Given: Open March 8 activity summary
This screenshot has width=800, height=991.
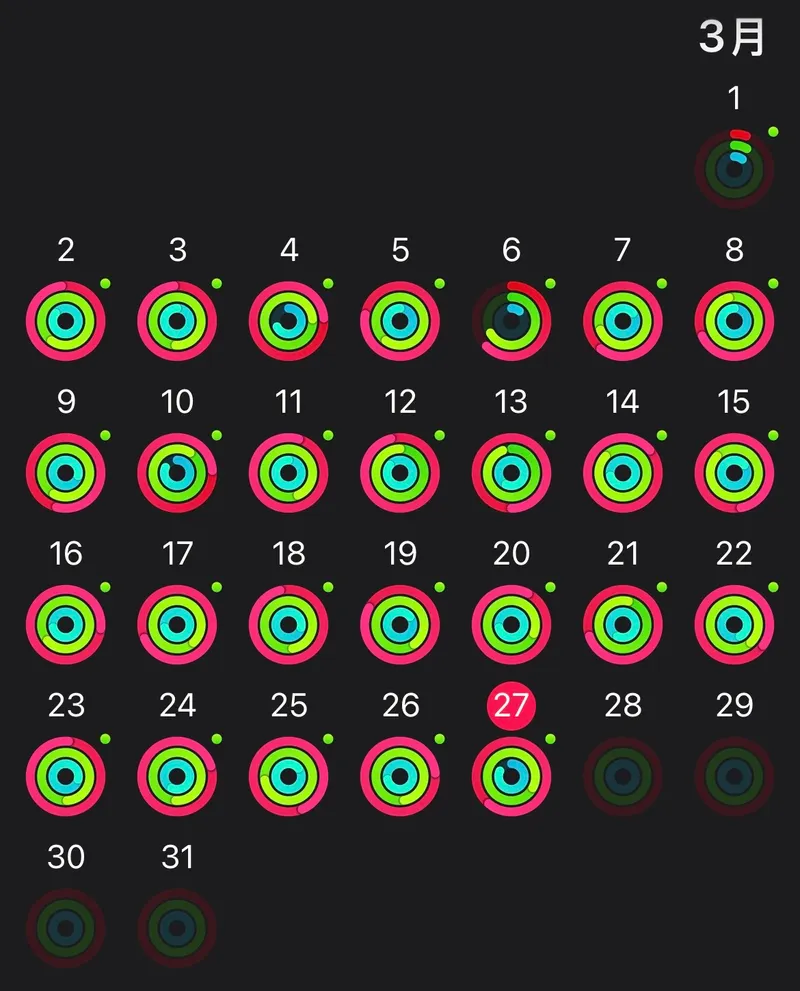Looking at the screenshot, I should point(734,321).
